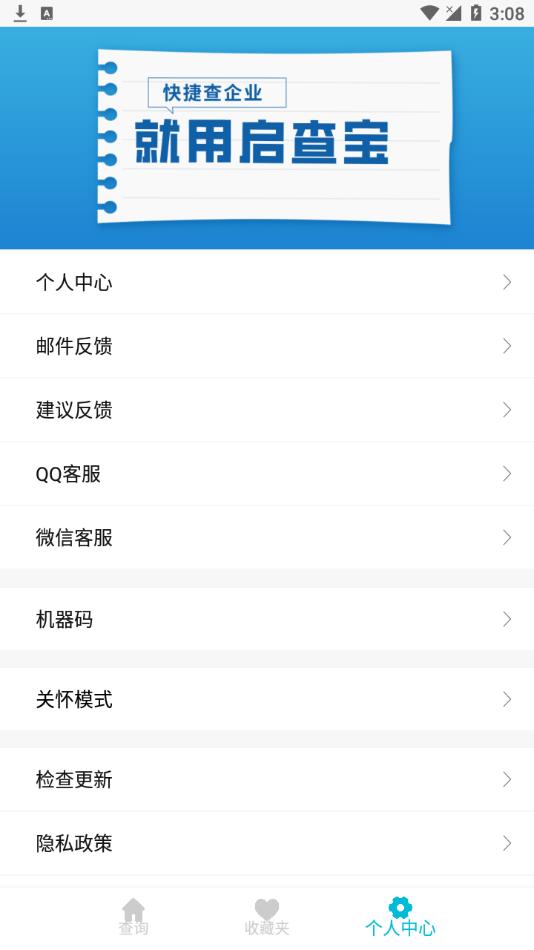Screen dimensions: 534x950
Task: Tap the 个人中心 bottom tab
Action: (x=400, y=917)
